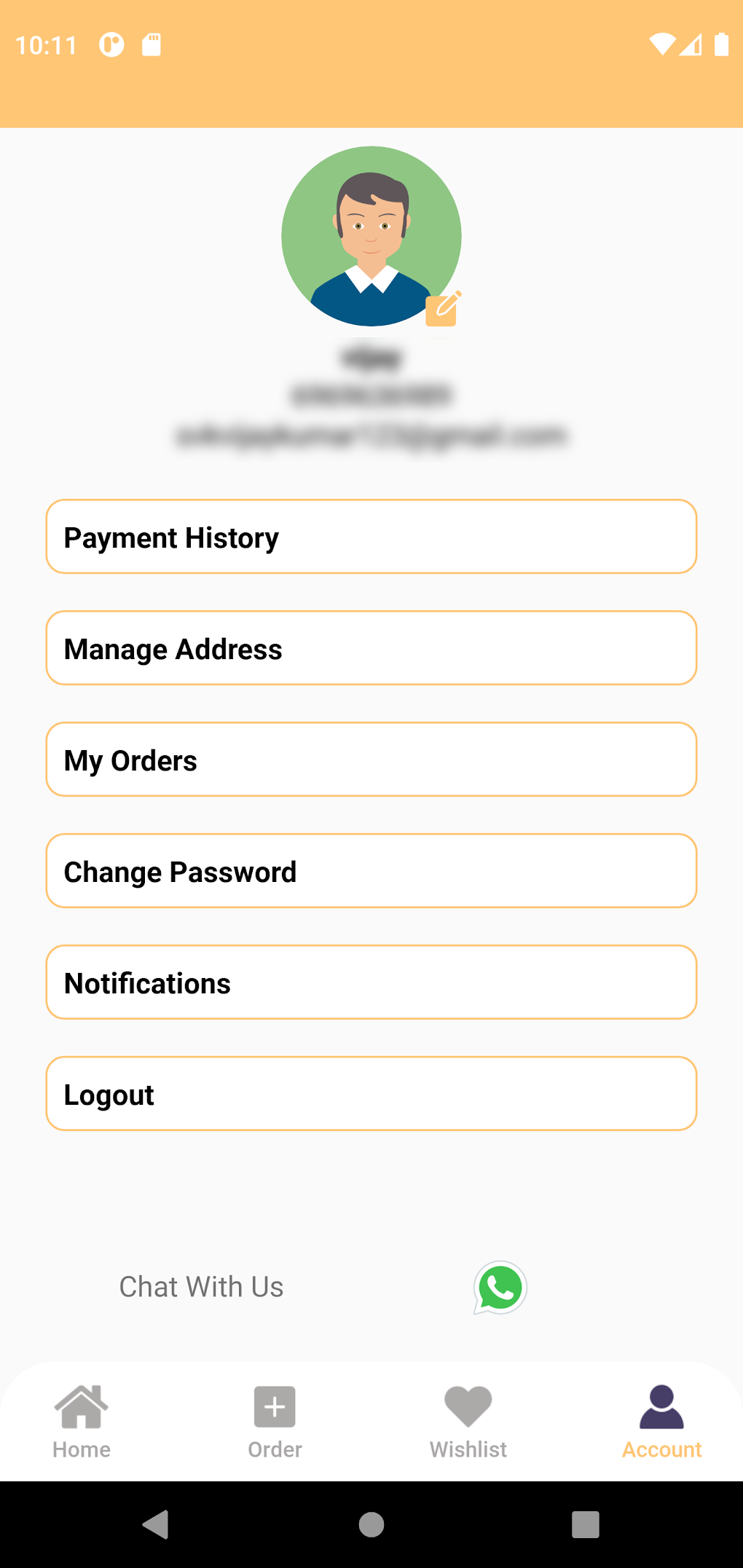This screenshot has height=1568, width=743.
Task: Switch to the Order tab
Action: pos(275,1421)
